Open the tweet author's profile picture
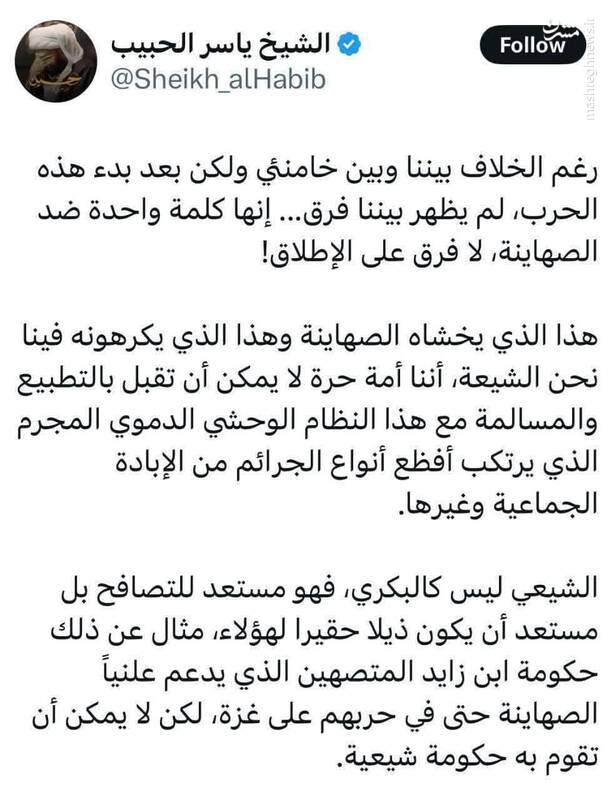Image resolution: width=614 pixels, height=800 pixels. tap(56, 62)
